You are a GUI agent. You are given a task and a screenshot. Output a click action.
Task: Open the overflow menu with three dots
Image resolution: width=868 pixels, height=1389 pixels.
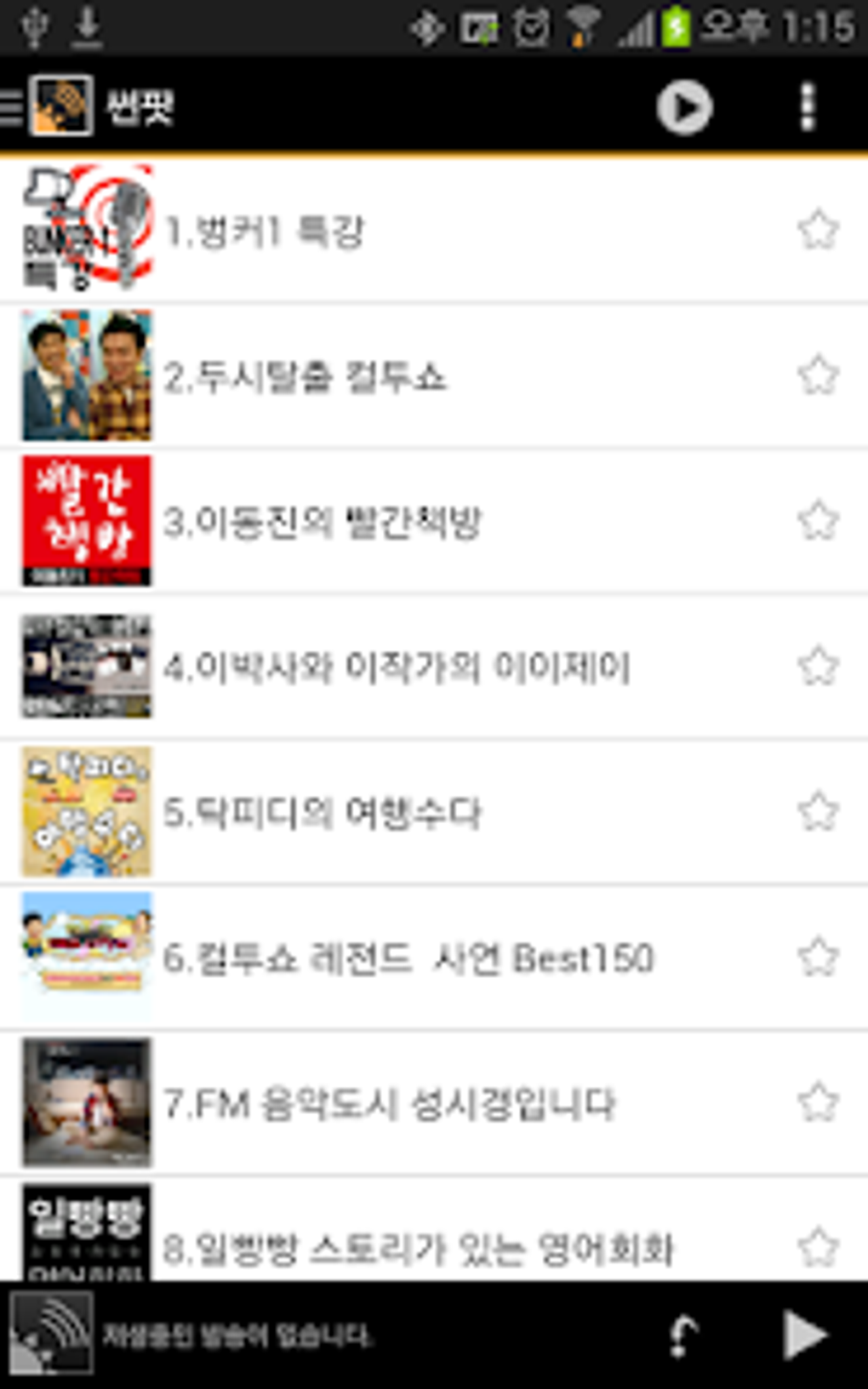tap(807, 107)
